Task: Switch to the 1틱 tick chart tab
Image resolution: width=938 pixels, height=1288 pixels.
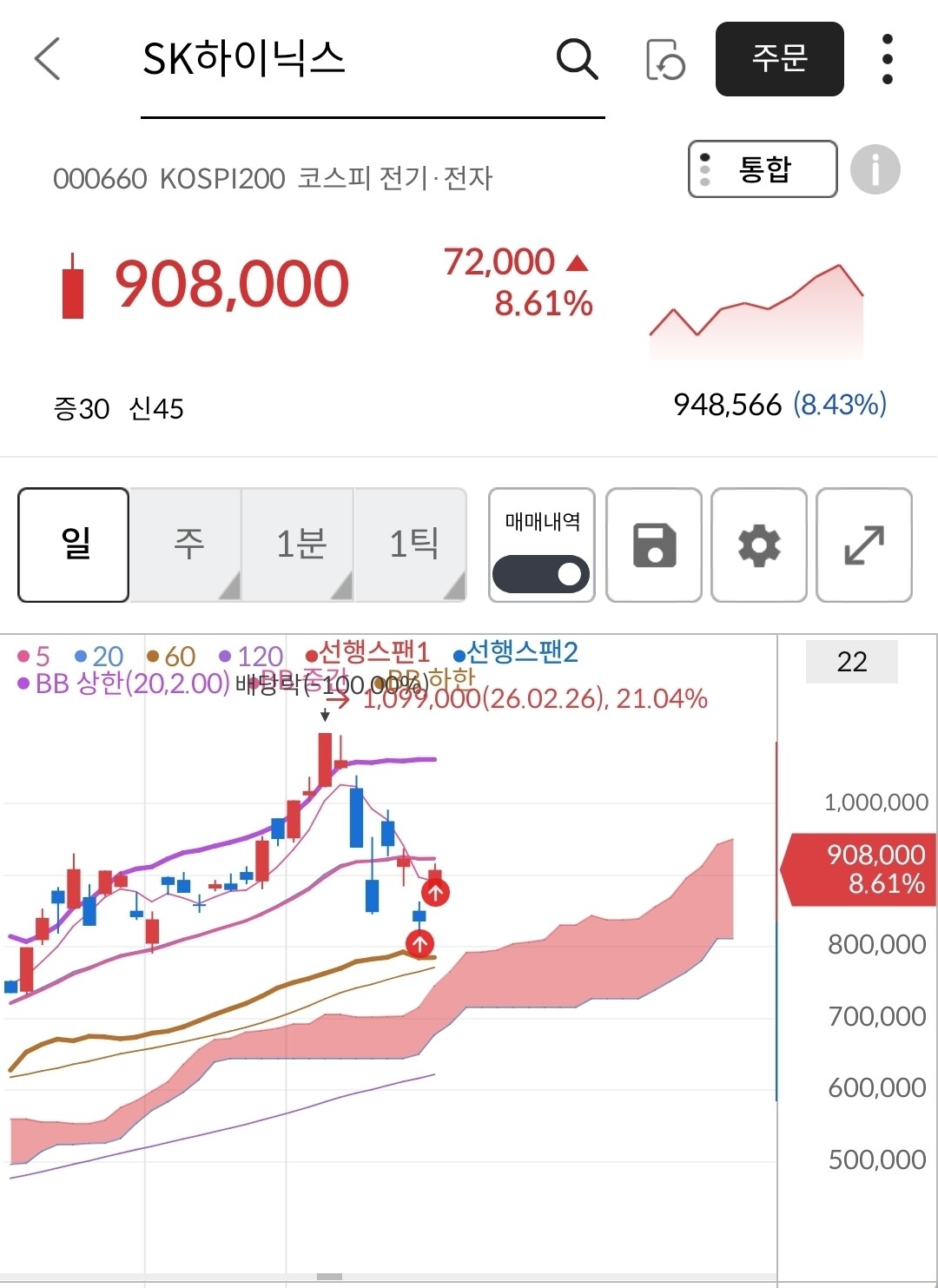Action: click(412, 545)
